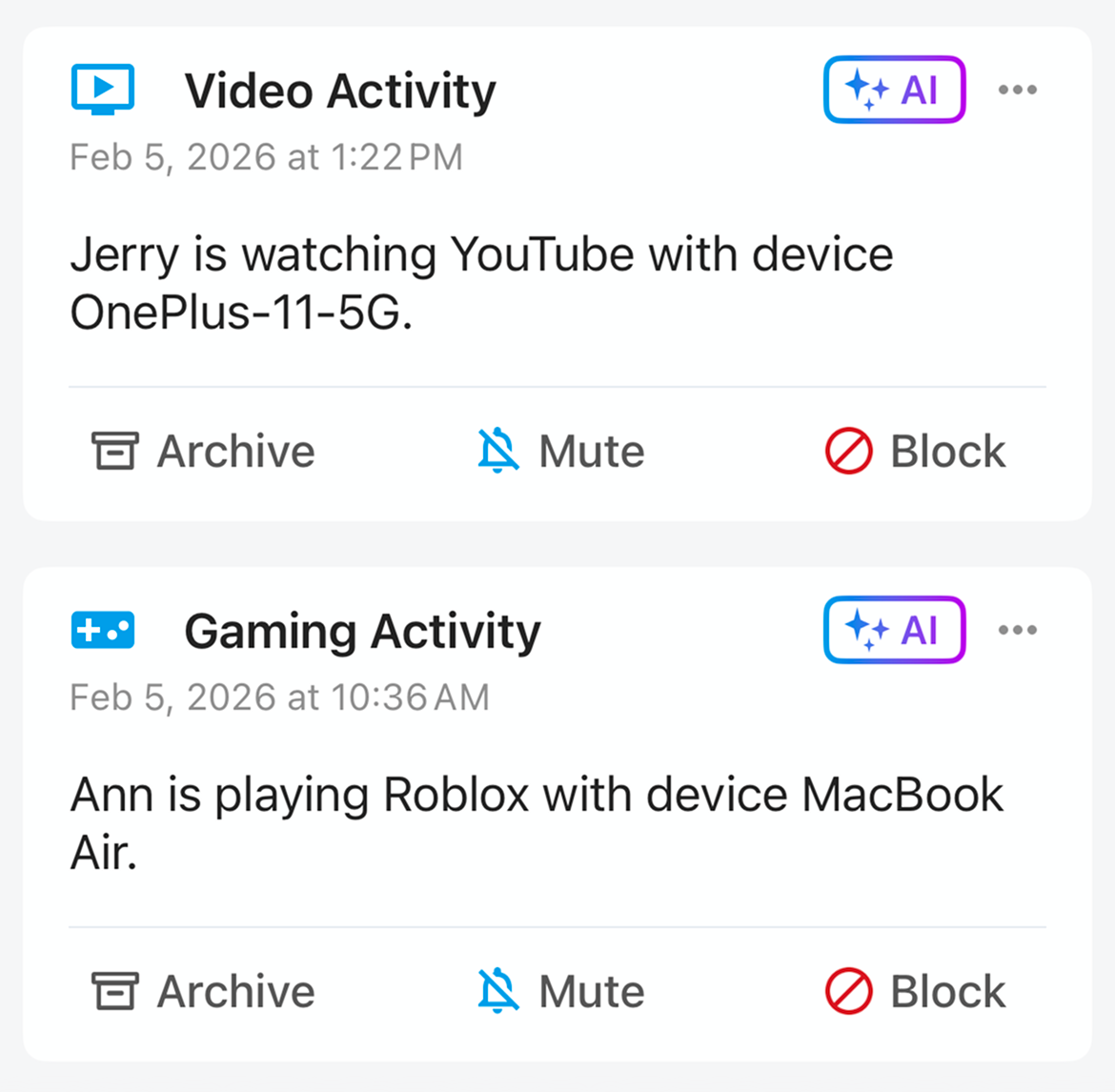The width and height of the screenshot is (1115, 1092).
Task: Open AI insights for Gaming Activity
Action: click(894, 630)
